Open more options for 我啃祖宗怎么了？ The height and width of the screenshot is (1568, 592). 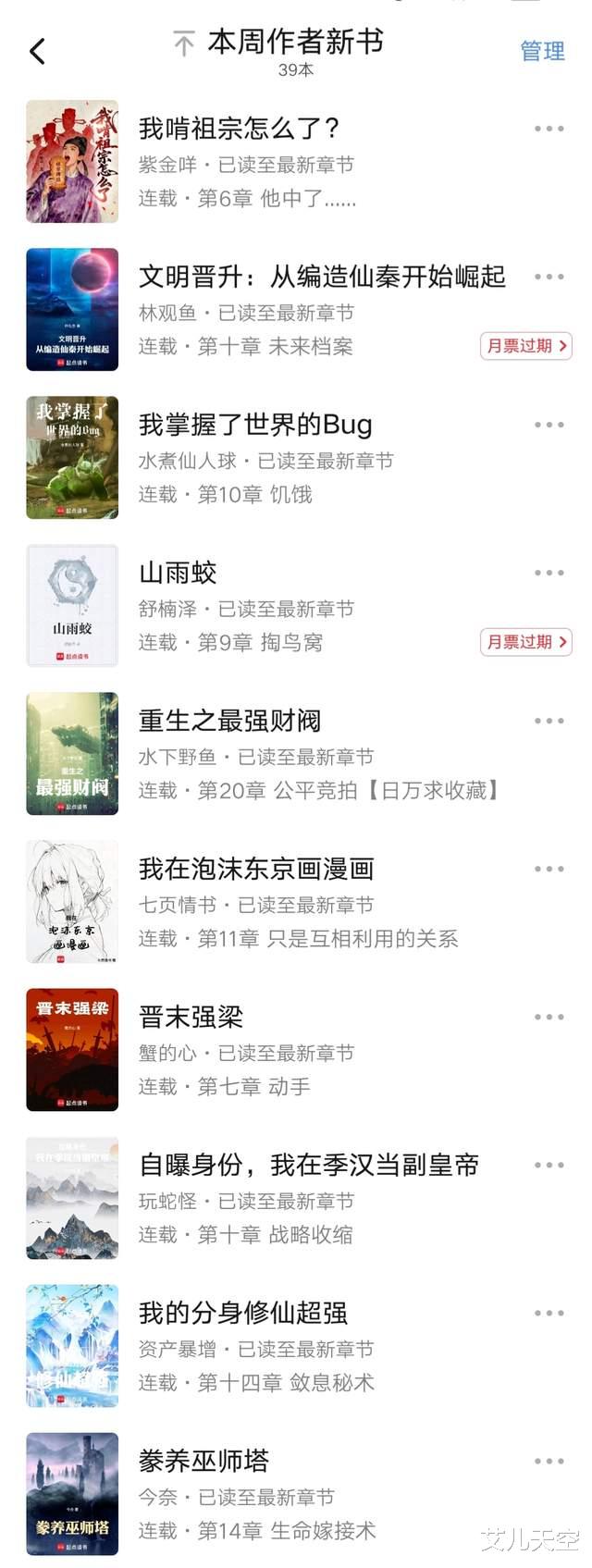[x=549, y=129]
